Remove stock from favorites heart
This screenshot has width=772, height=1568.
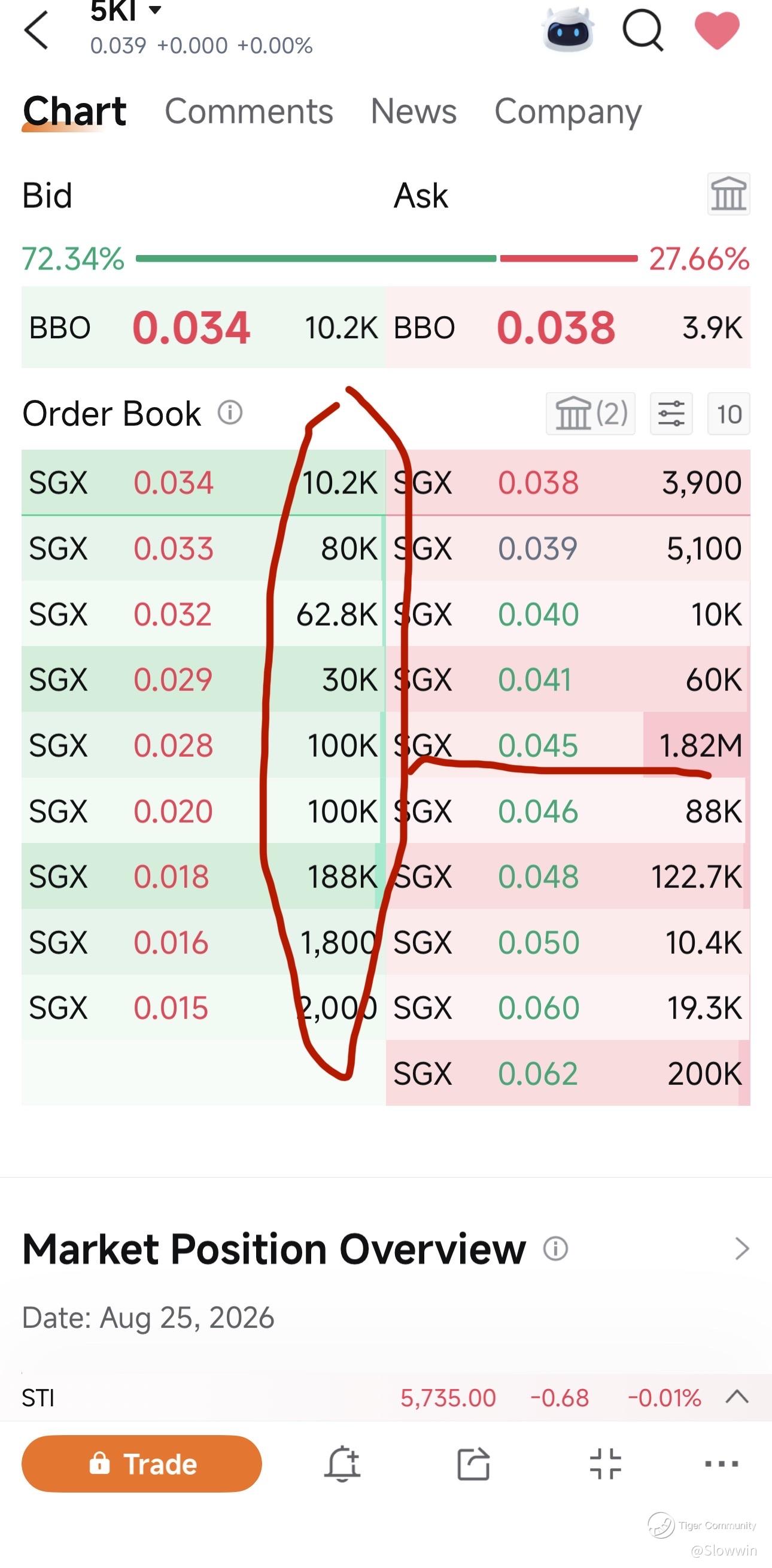point(716,30)
